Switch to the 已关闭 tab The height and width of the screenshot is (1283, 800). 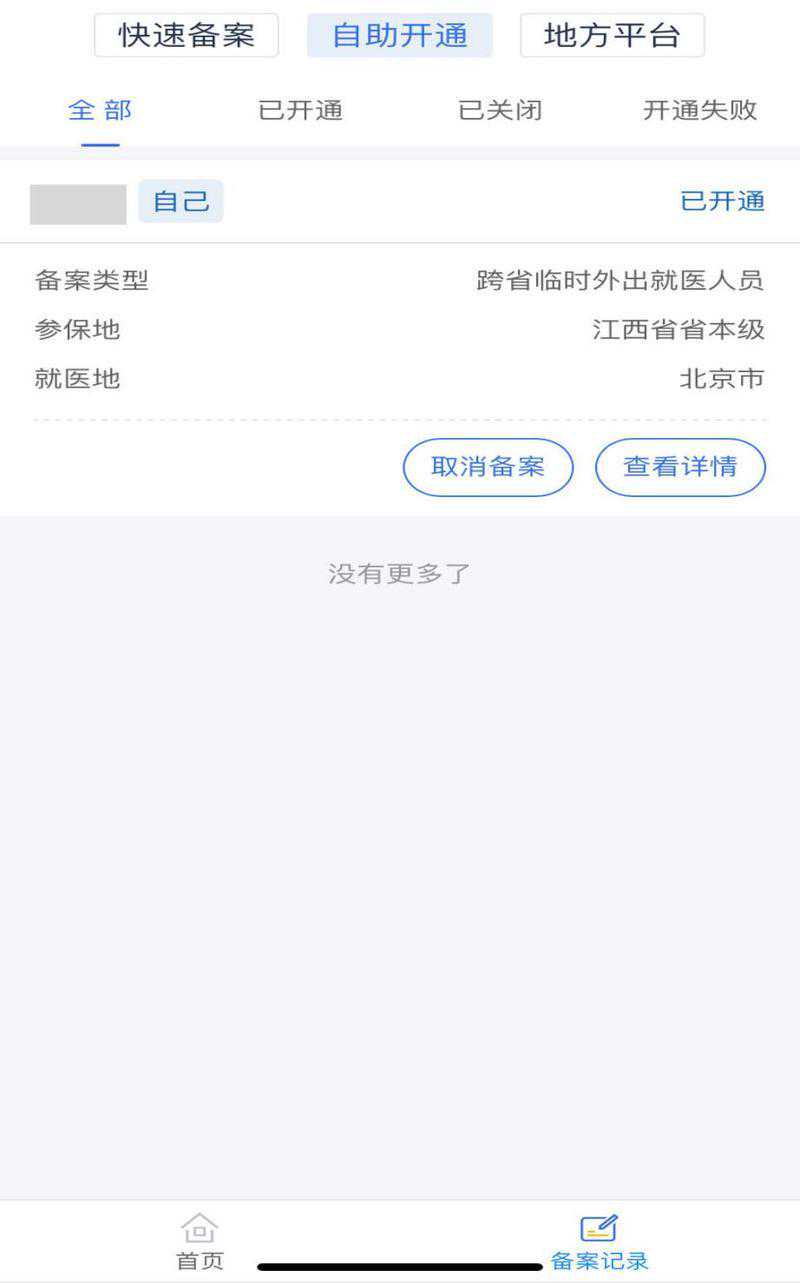500,111
